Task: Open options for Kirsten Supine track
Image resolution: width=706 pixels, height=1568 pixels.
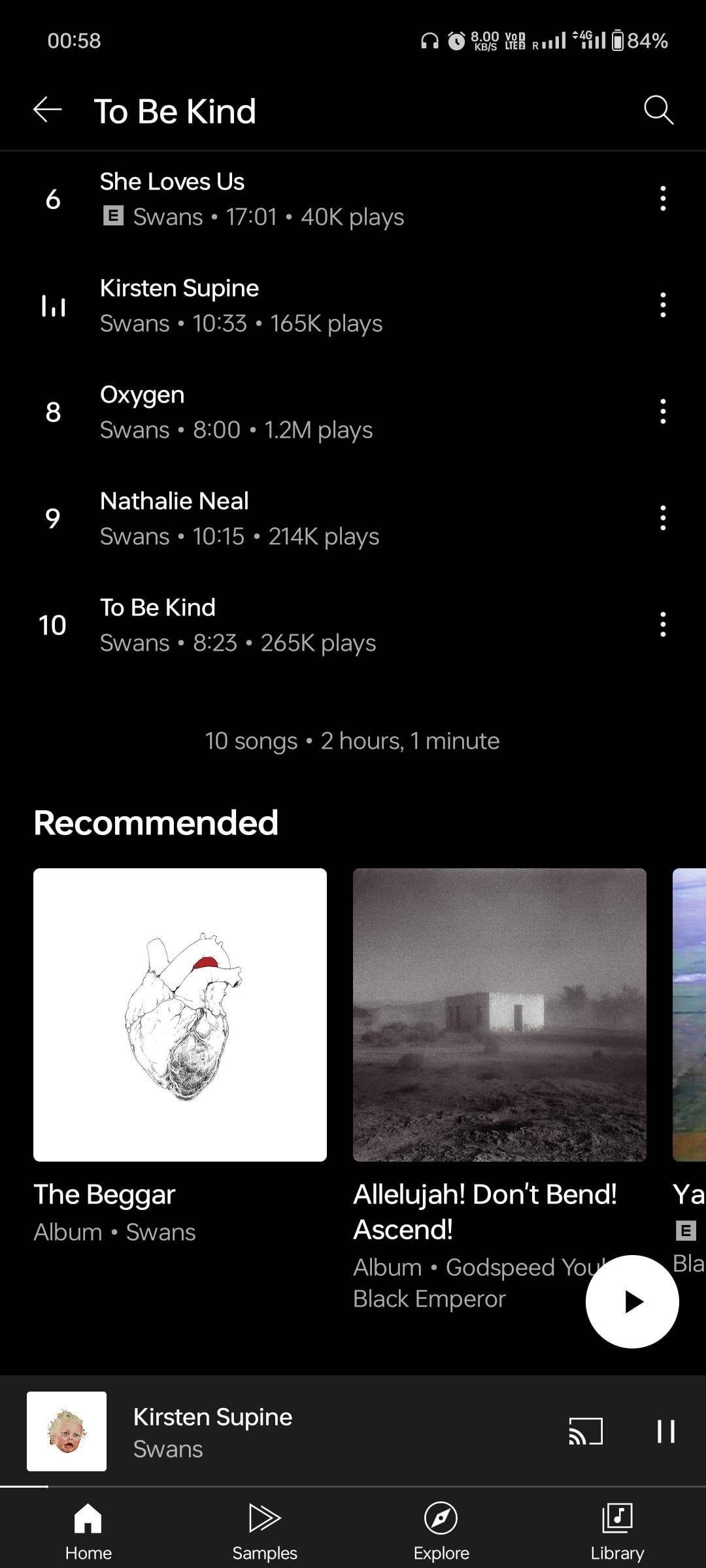Action: coord(663,305)
